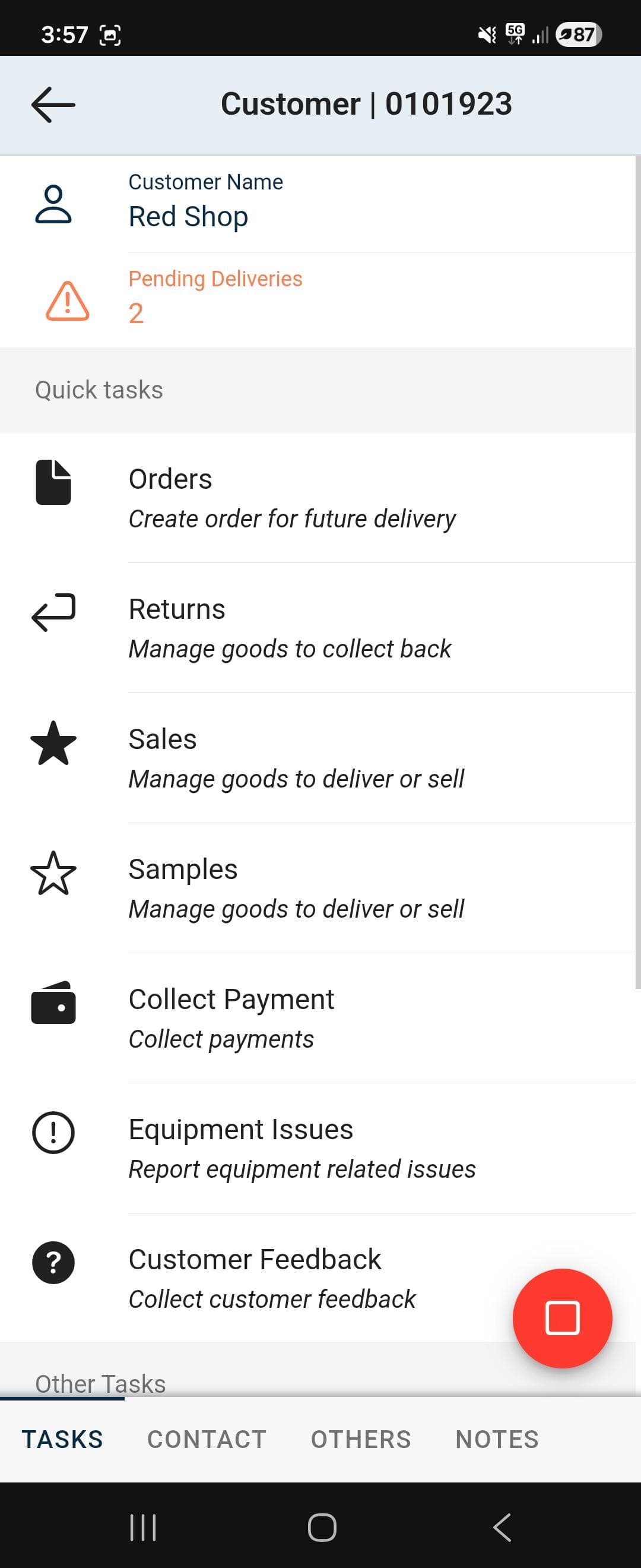Click the exclamation icon for Equipment Issues
The width and height of the screenshot is (641, 1568).
tap(52, 1133)
